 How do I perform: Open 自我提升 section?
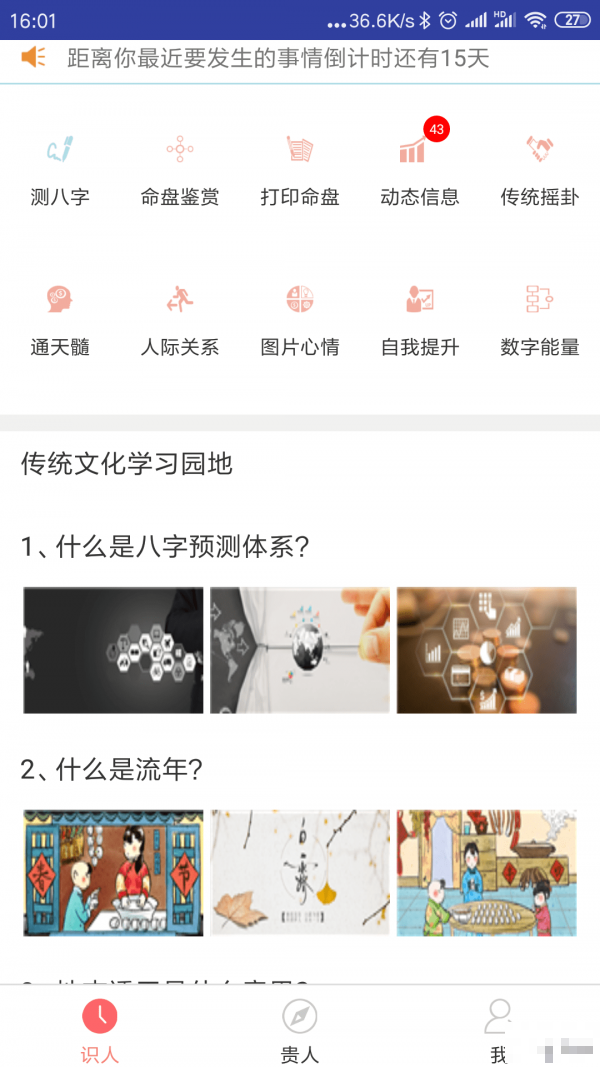(420, 320)
